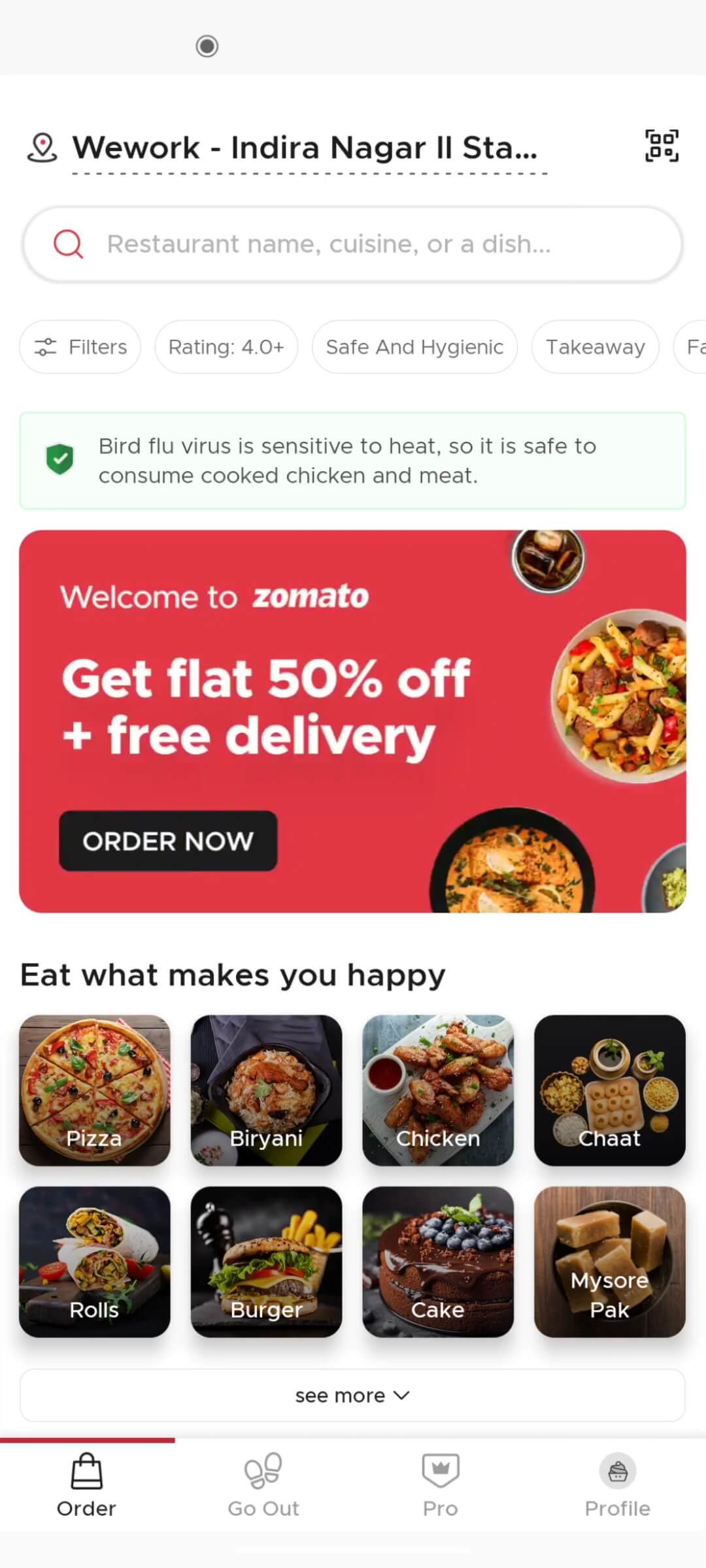The height and width of the screenshot is (1568, 706).
Task: Select the Pizza category thumbnail
Action: (x=94, y=1090)
